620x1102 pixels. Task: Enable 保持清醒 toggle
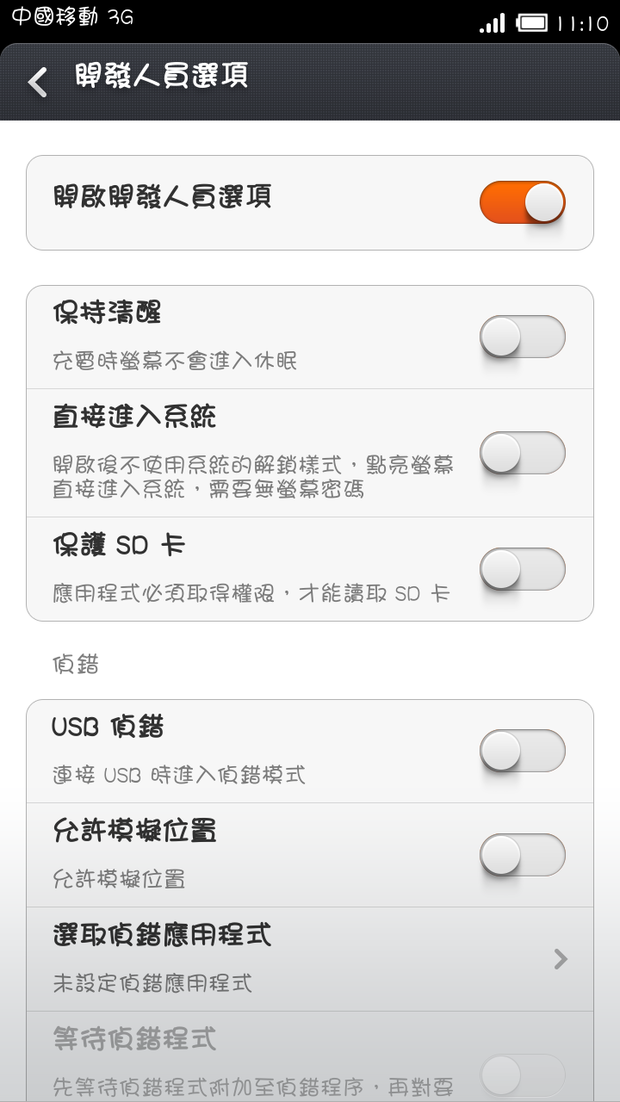[522, 337]
